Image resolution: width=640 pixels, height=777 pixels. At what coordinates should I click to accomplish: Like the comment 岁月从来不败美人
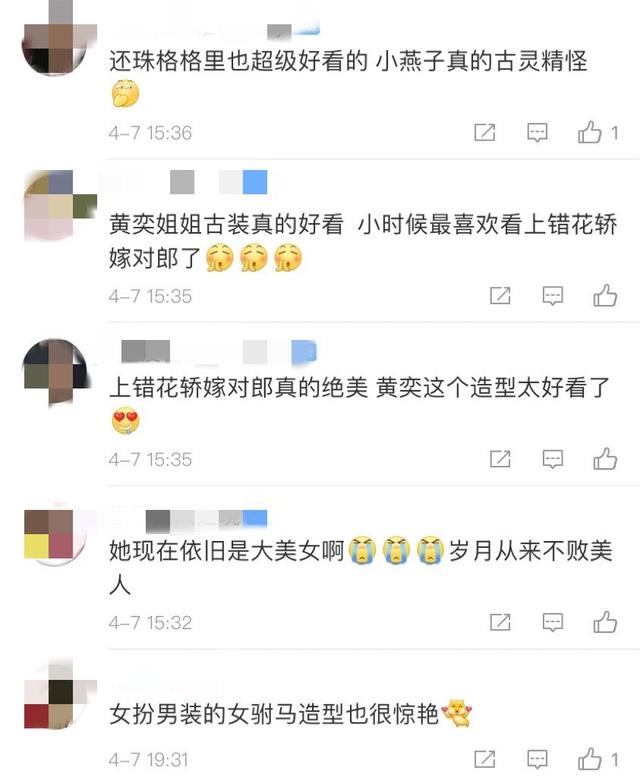[x=605, y=622]
